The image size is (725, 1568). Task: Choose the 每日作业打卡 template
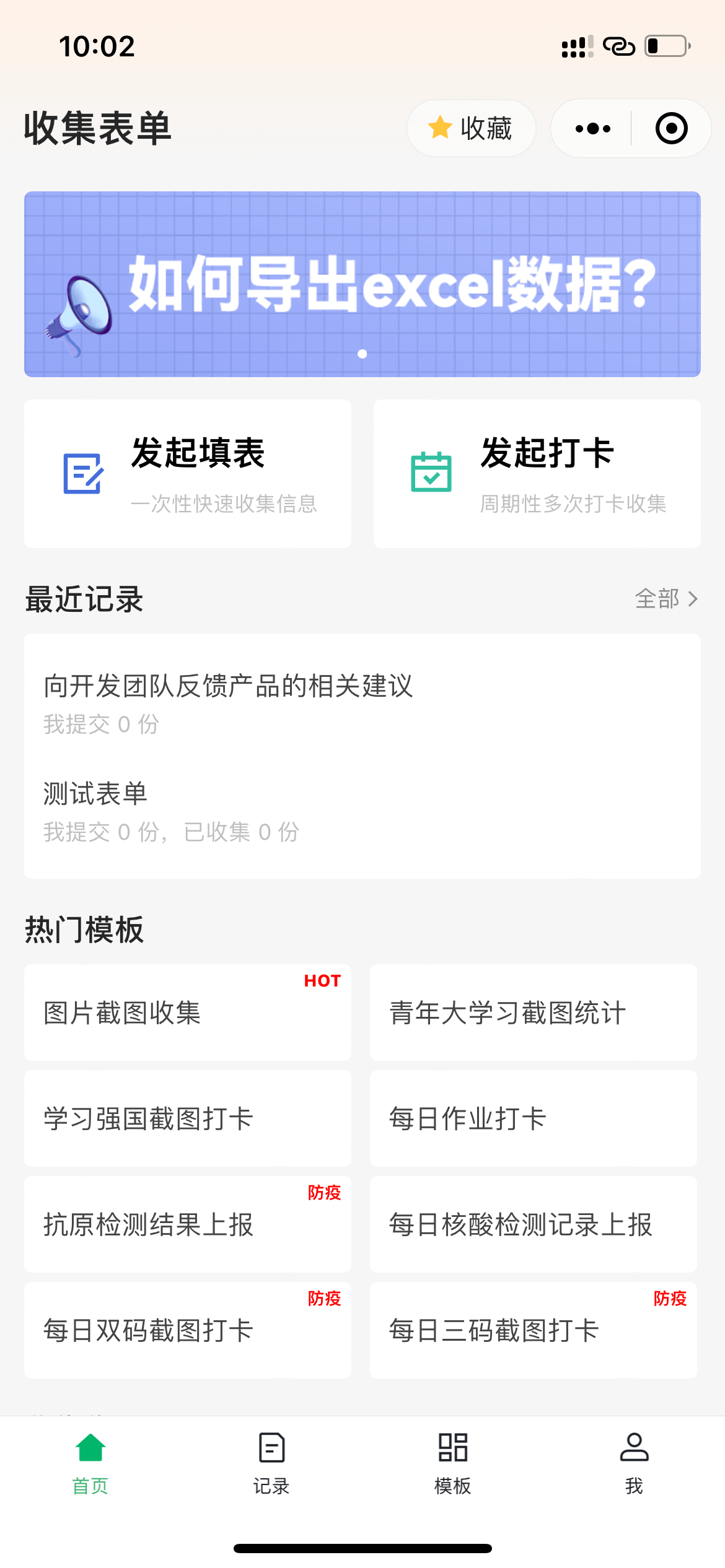[x=533, y=1118]
